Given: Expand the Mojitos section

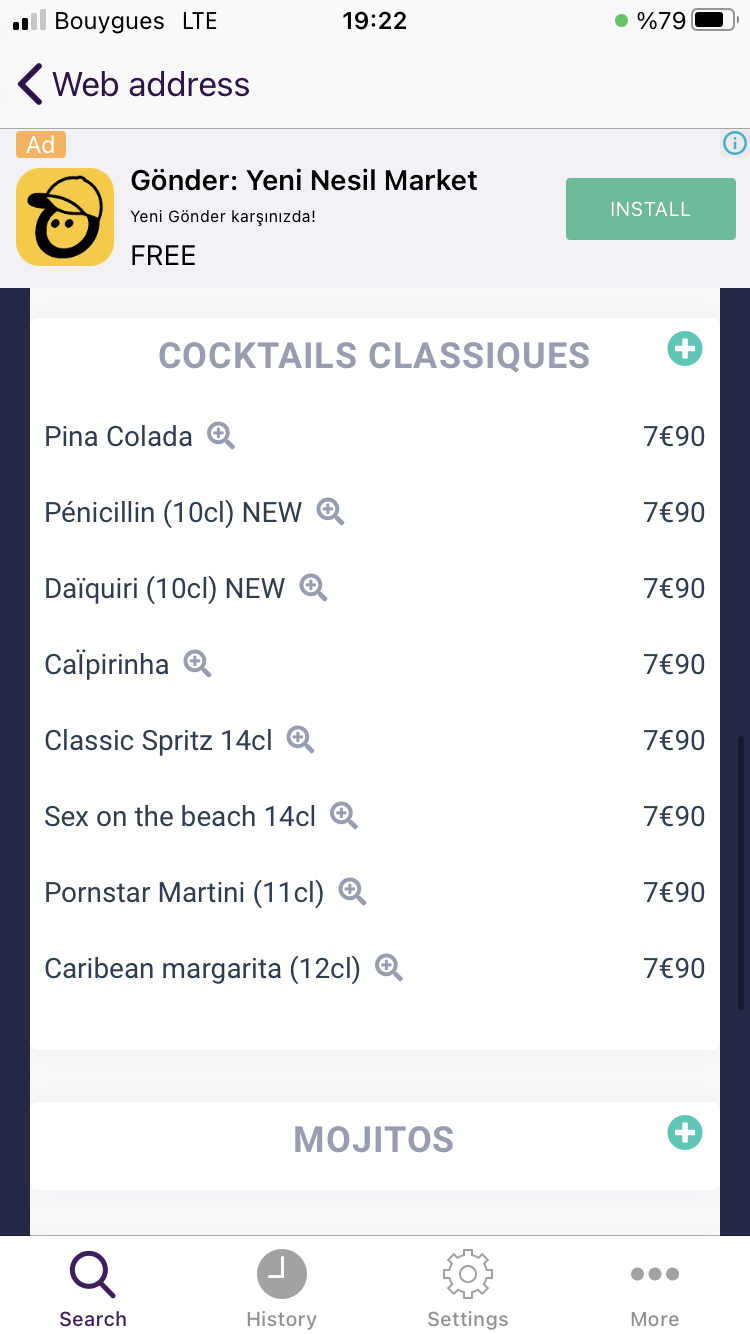Looking at the screenshot, I should click(x=685, y=1133).
